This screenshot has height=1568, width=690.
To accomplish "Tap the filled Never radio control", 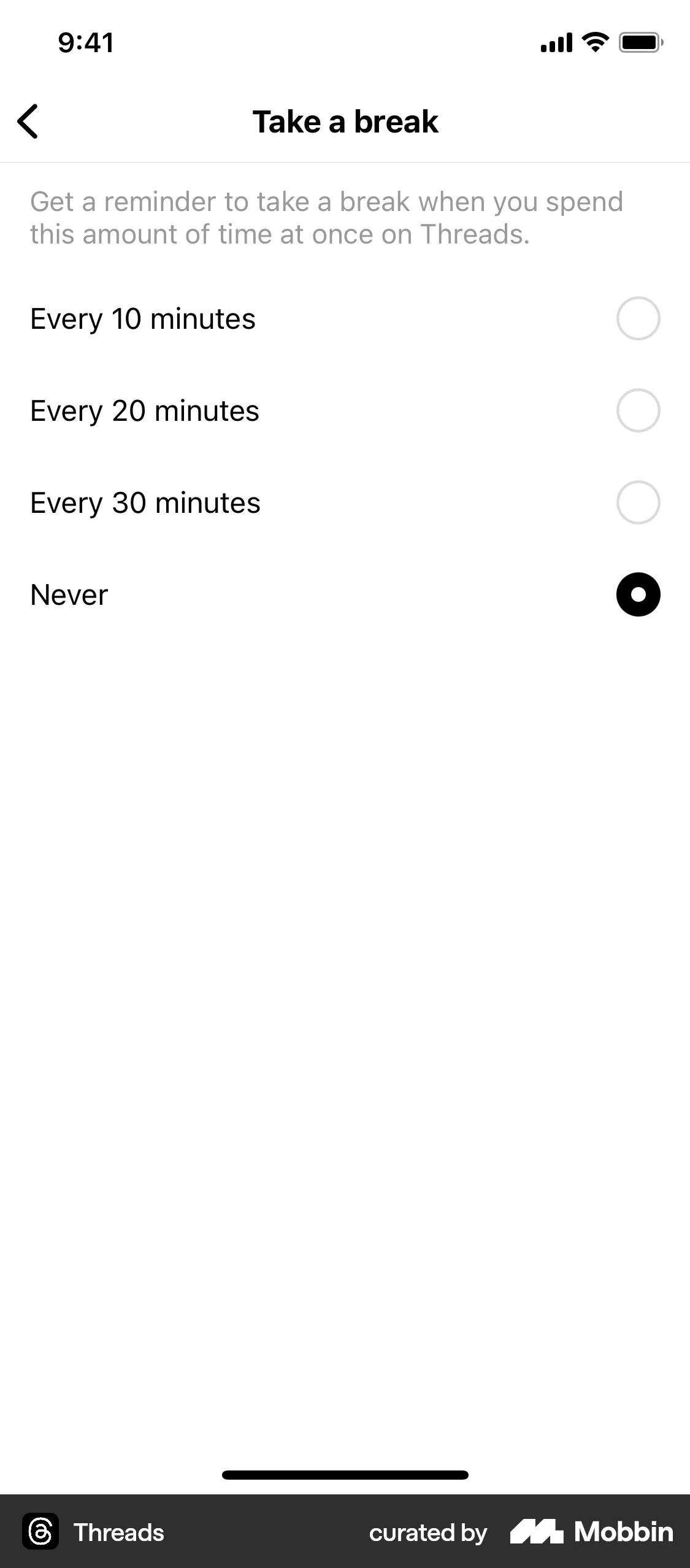I will tap(638, 594).
